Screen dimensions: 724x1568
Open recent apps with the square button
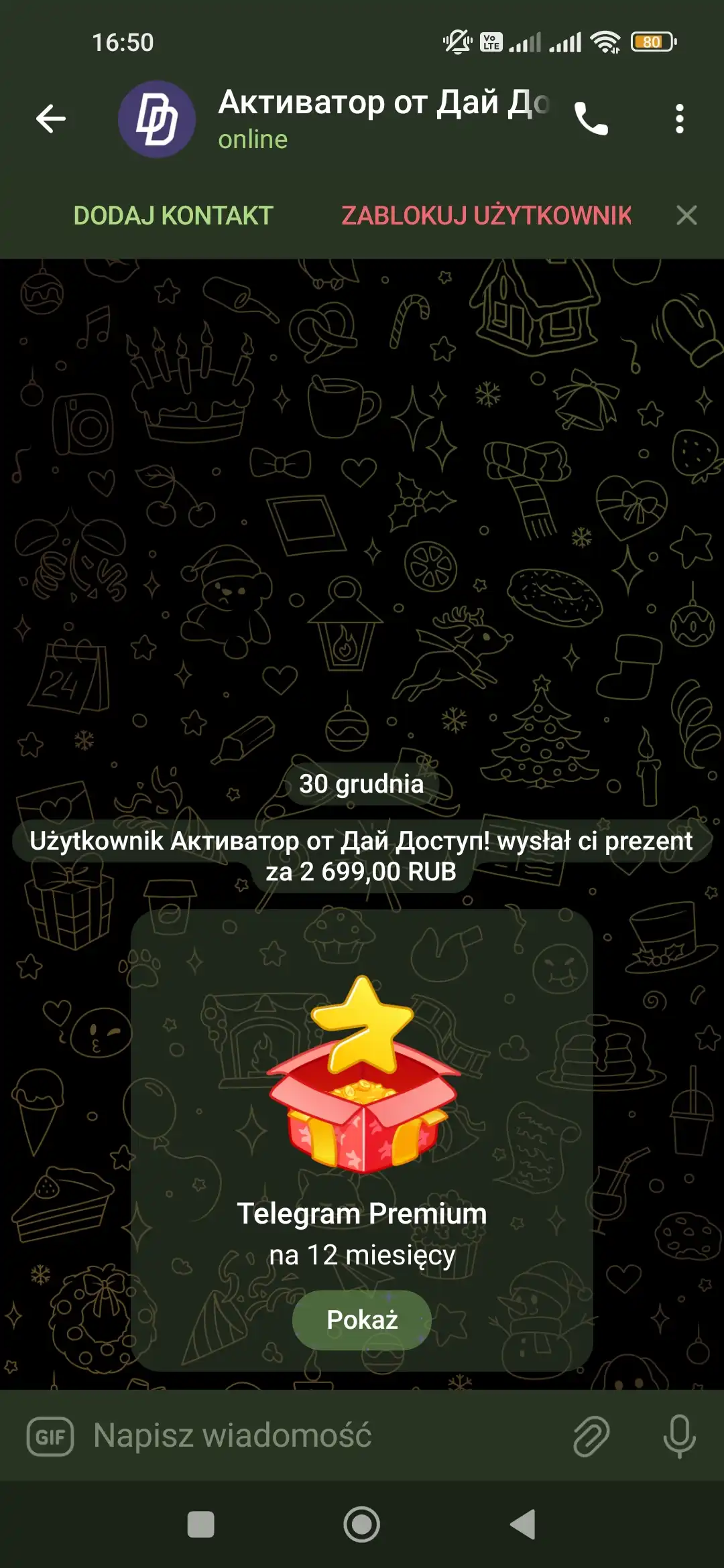pyautogui.click(x=200, y=1524)
